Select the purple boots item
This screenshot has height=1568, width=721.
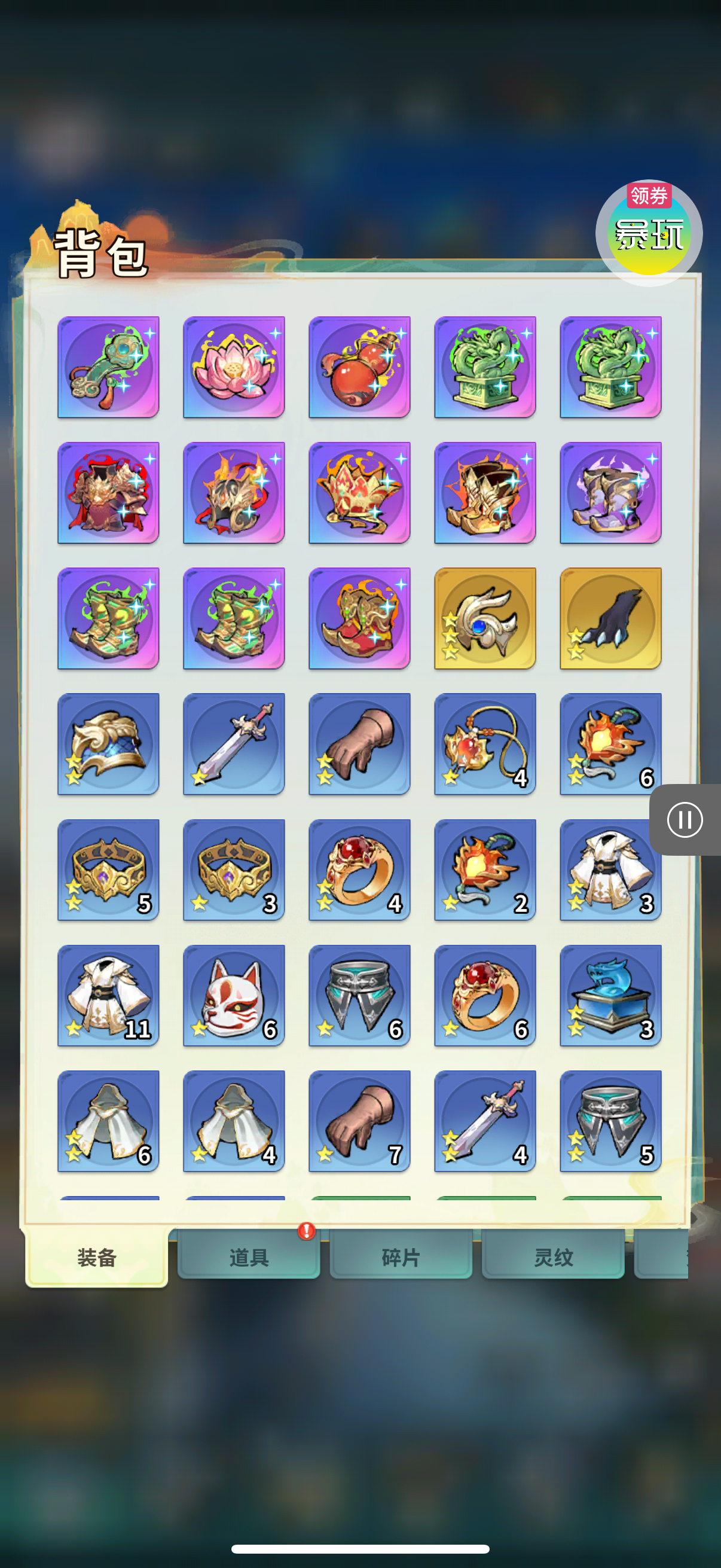point(610,492)
